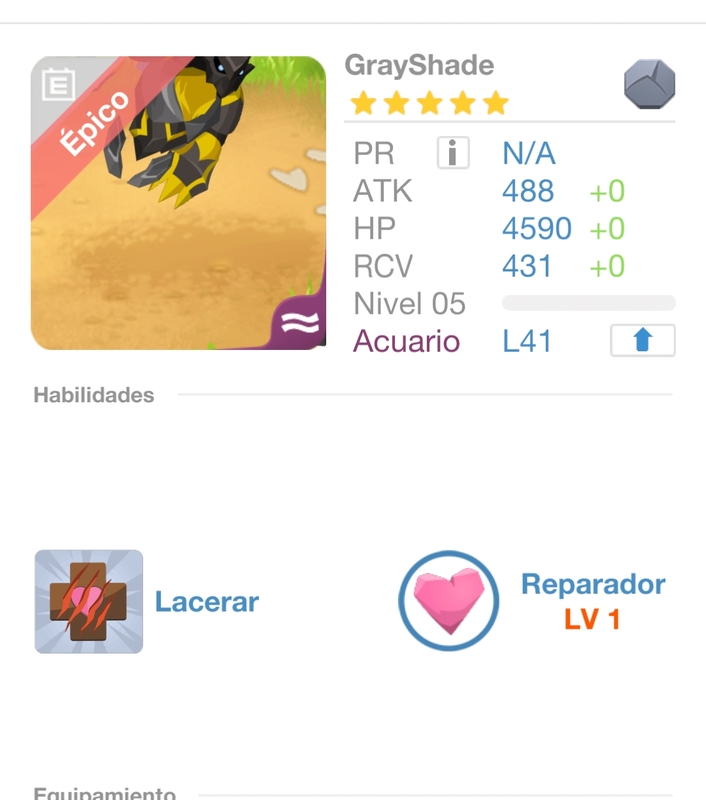706x800 pixels.
Task: Open the GrayShade creature image
Action: point(178,203)
